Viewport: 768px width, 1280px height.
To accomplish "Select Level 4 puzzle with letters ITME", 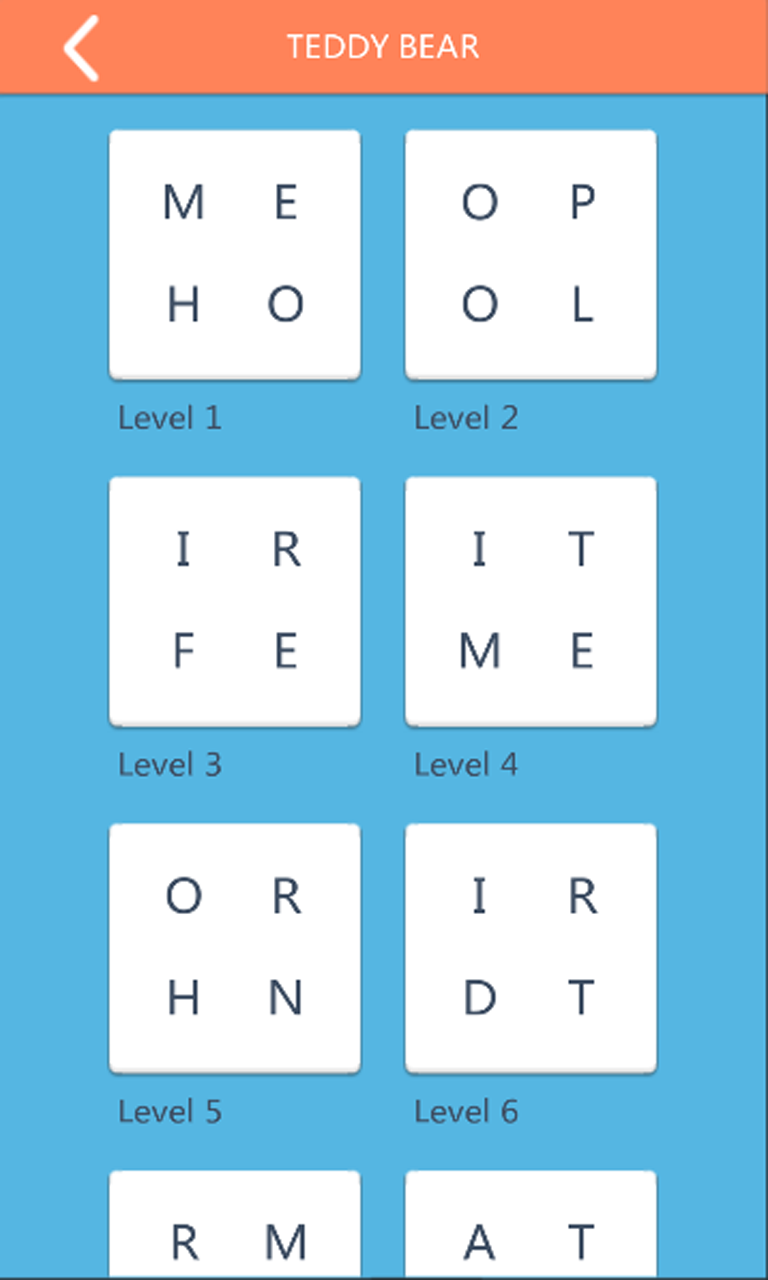I will (530, 601).
